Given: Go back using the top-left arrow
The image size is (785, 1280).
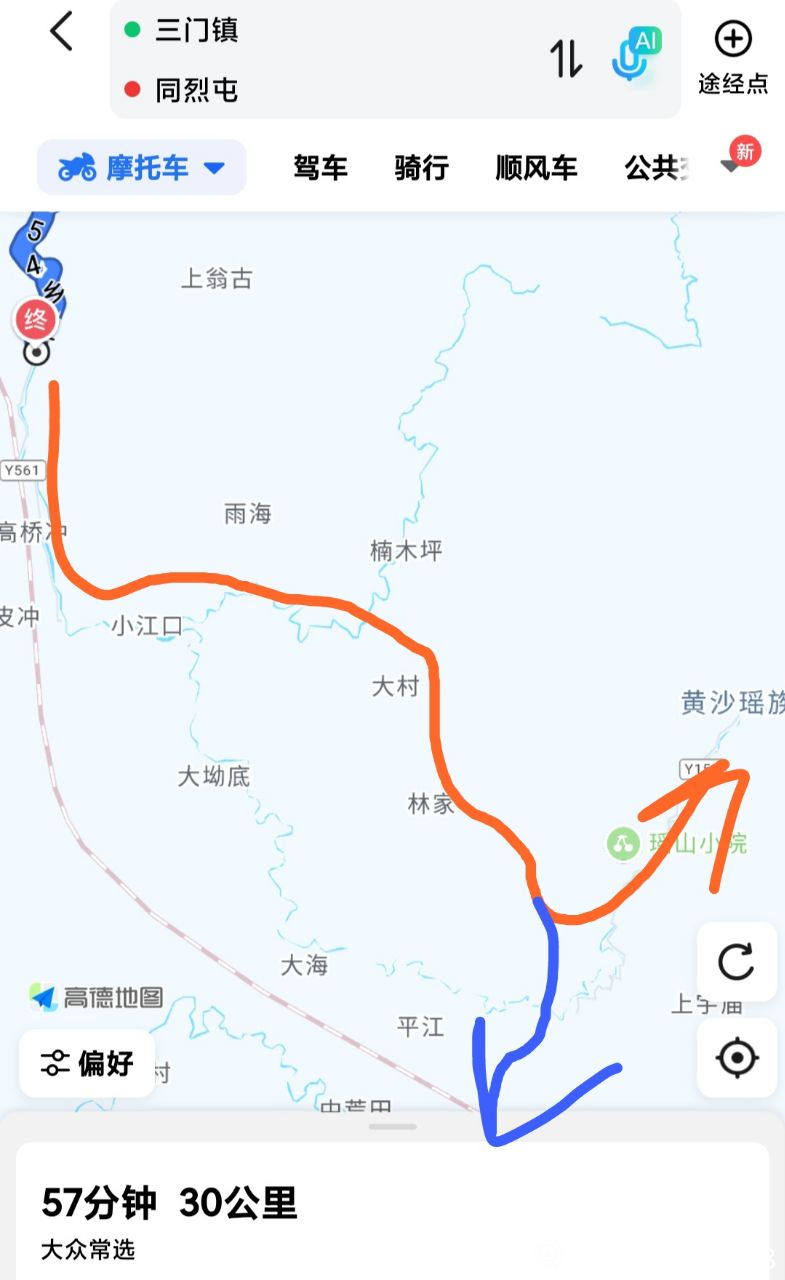Looking at the screenshot, I should click(62, 32).
